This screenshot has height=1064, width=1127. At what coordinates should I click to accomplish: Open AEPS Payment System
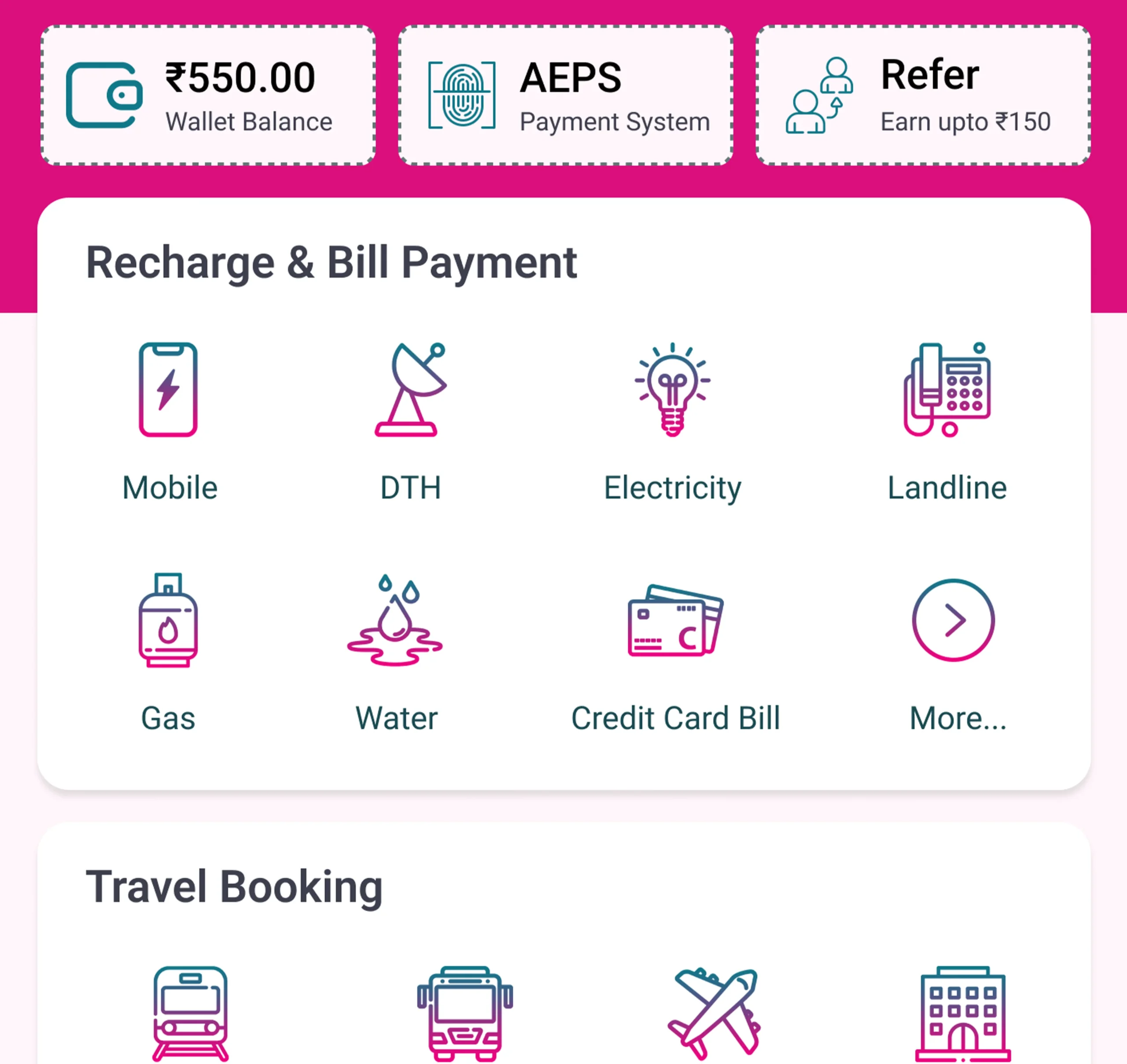pos(565,95)
